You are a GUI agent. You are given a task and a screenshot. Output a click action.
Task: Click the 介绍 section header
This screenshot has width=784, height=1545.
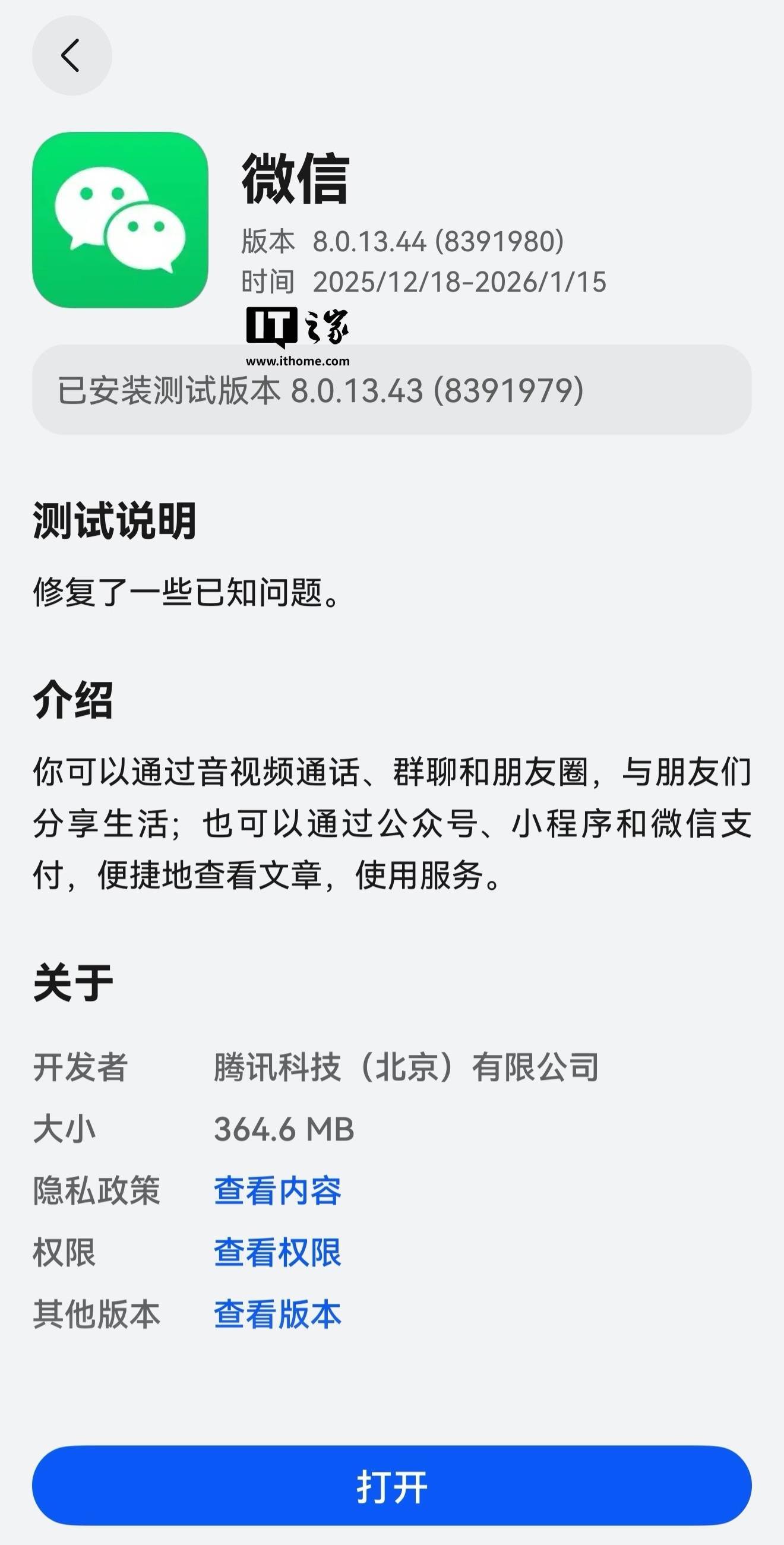[x=74, y=699]
